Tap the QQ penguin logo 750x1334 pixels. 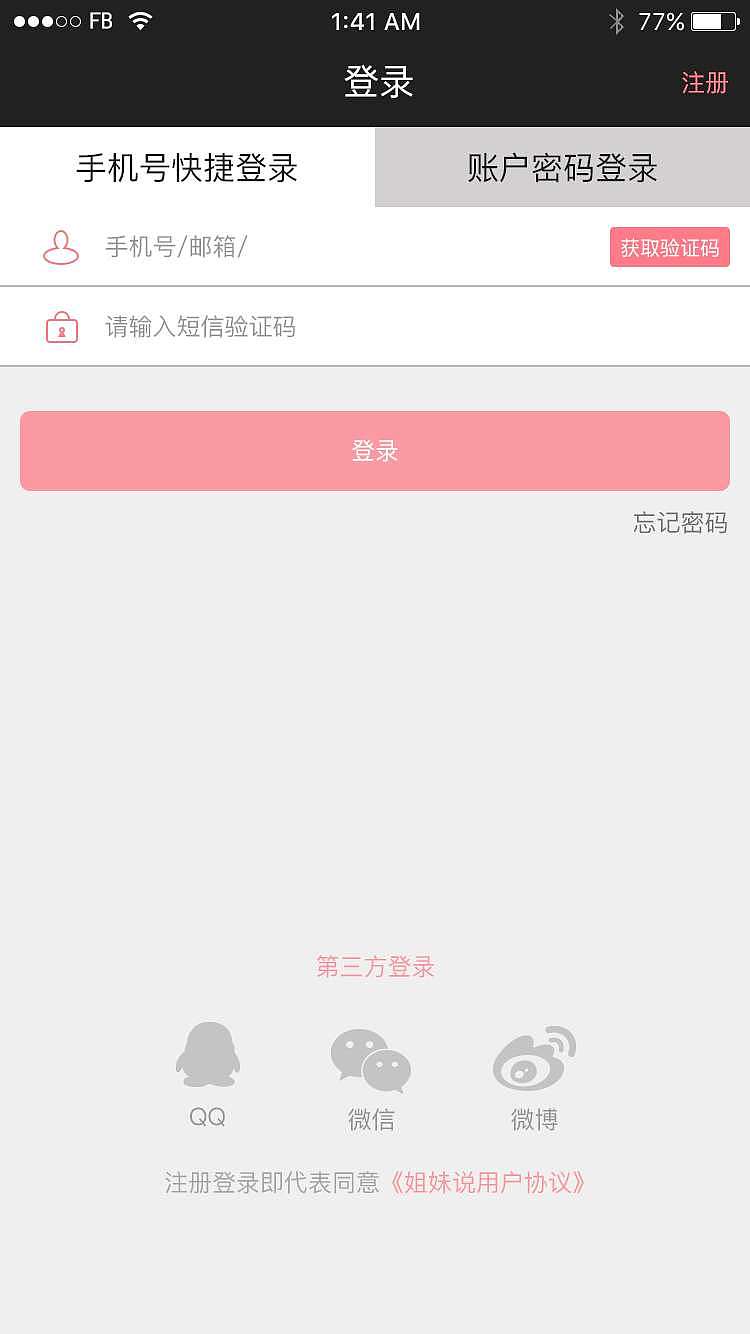tap(207, 1055)
